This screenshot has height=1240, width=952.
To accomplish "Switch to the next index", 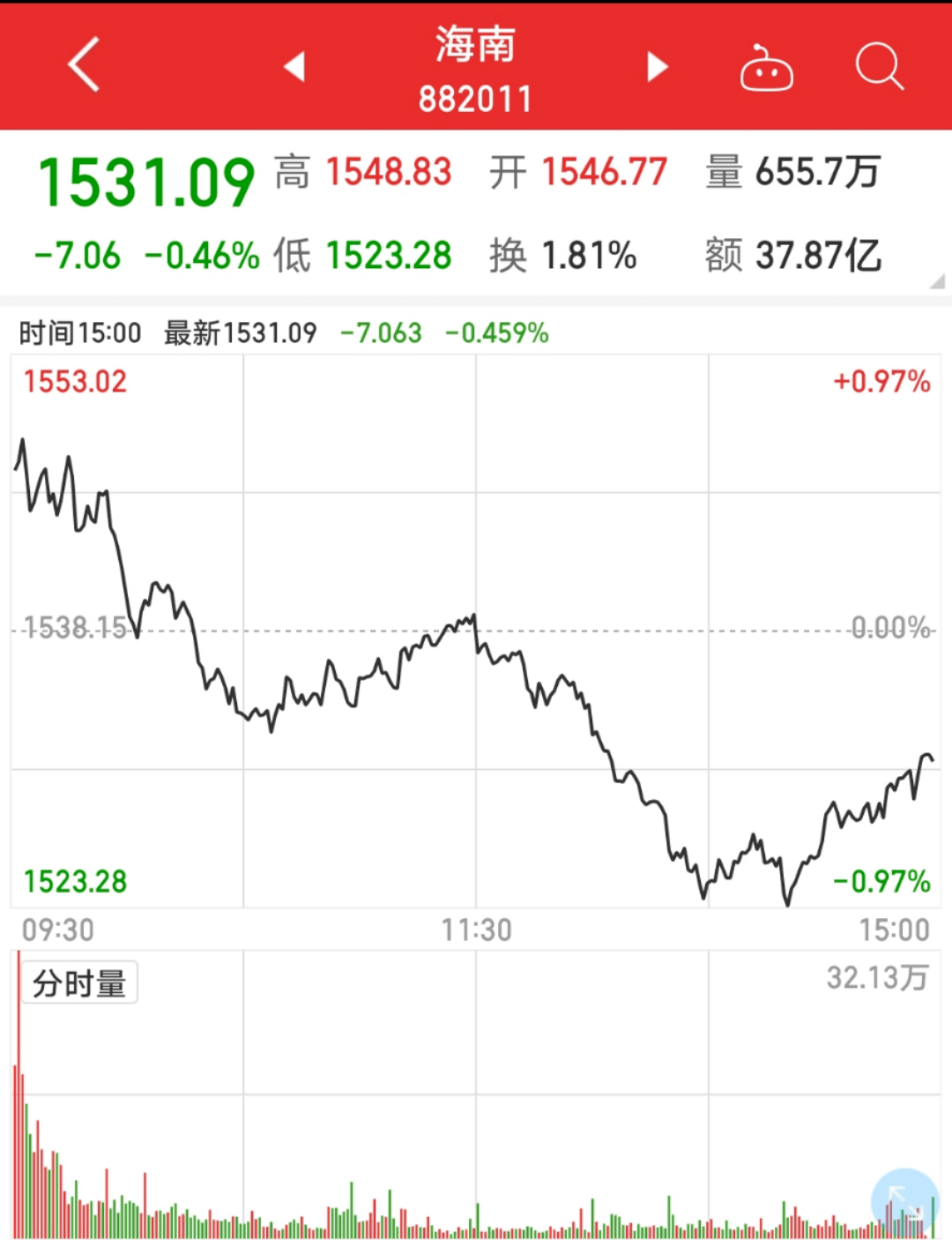I will tap(657, 66).
